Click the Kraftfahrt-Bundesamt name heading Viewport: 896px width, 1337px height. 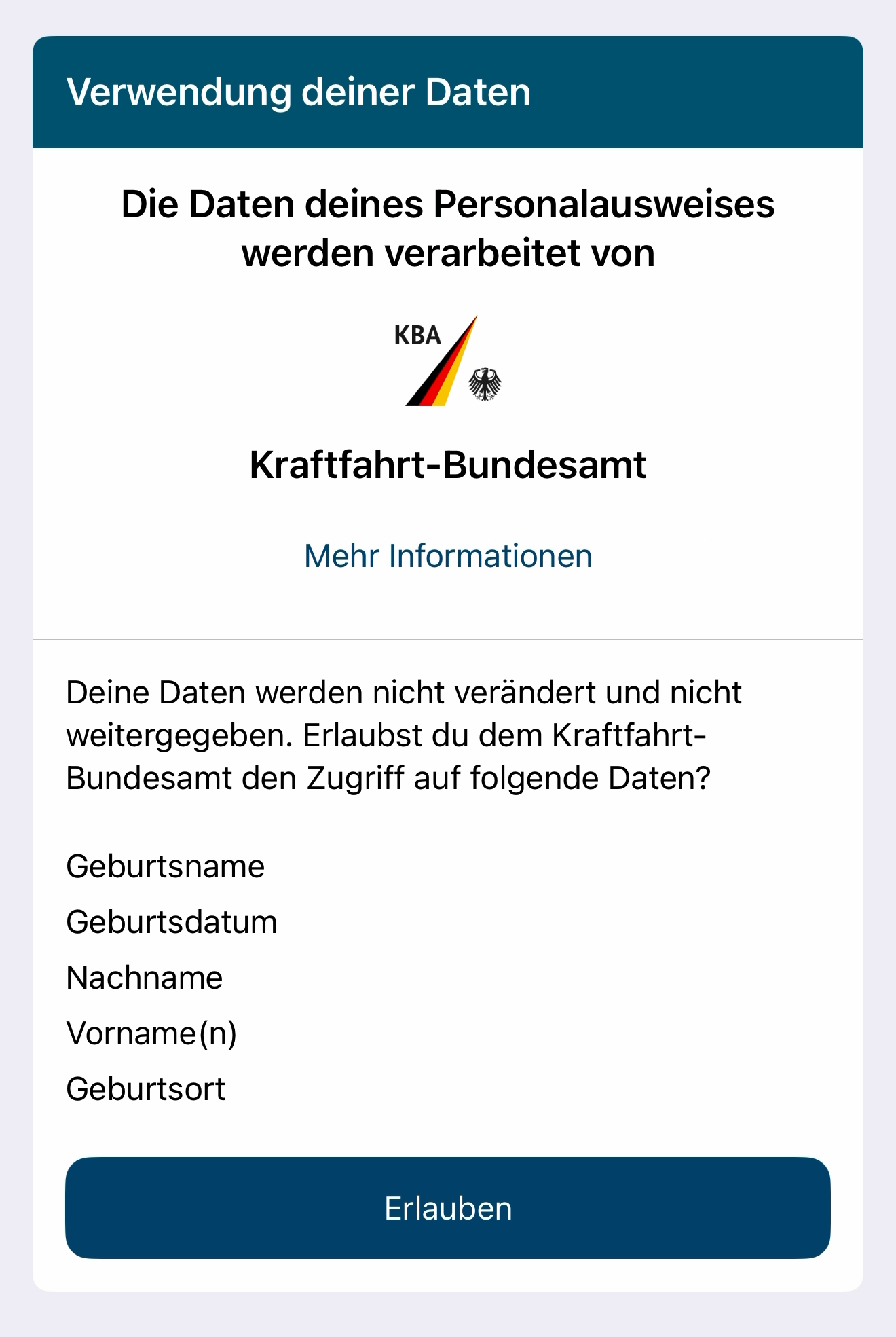pos(448,465)
